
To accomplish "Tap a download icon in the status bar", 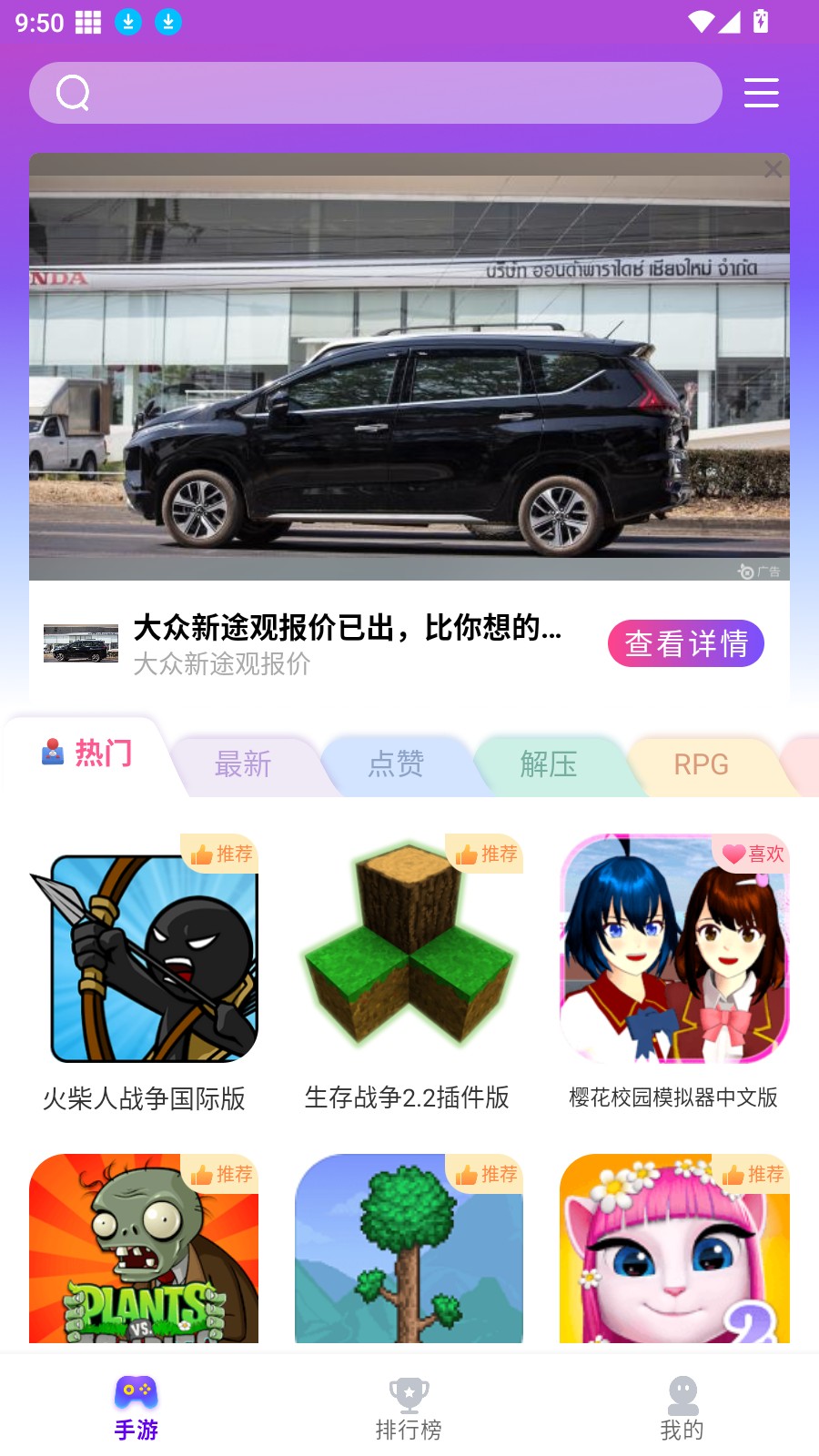I will (128, 21).
